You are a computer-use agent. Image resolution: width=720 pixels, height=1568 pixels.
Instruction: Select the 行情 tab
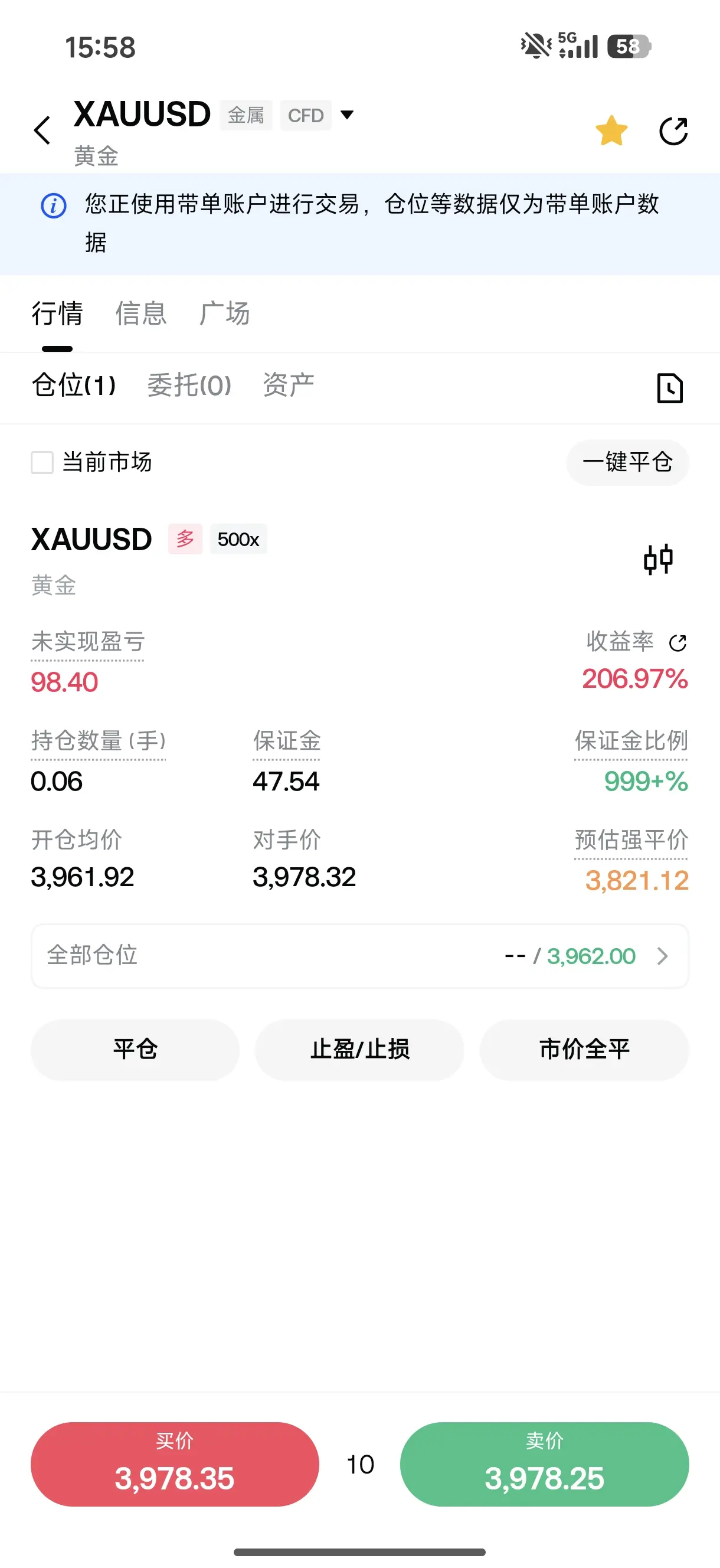pyautogui.click(x=57, y=313)
